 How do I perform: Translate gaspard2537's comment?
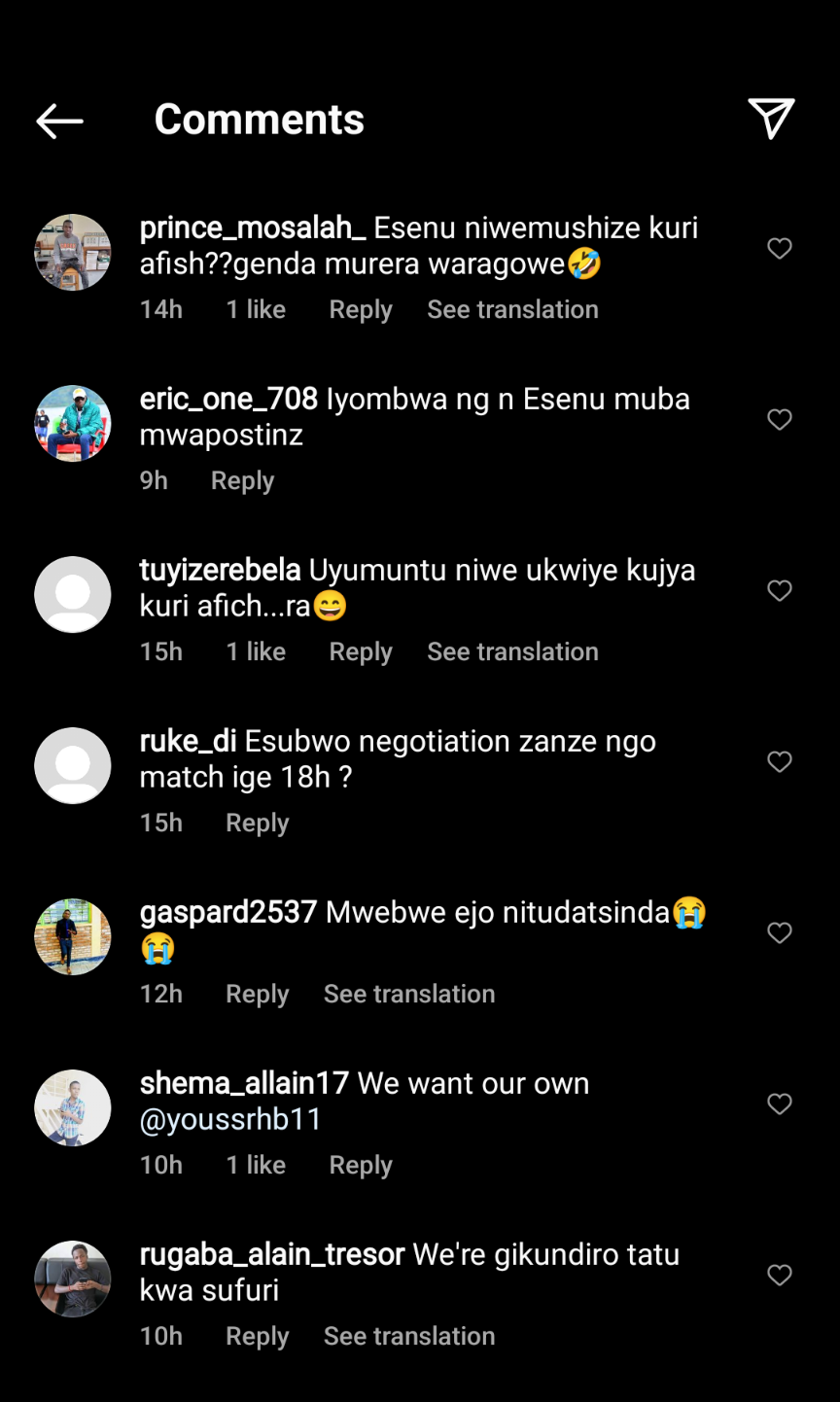pos(408,994)
